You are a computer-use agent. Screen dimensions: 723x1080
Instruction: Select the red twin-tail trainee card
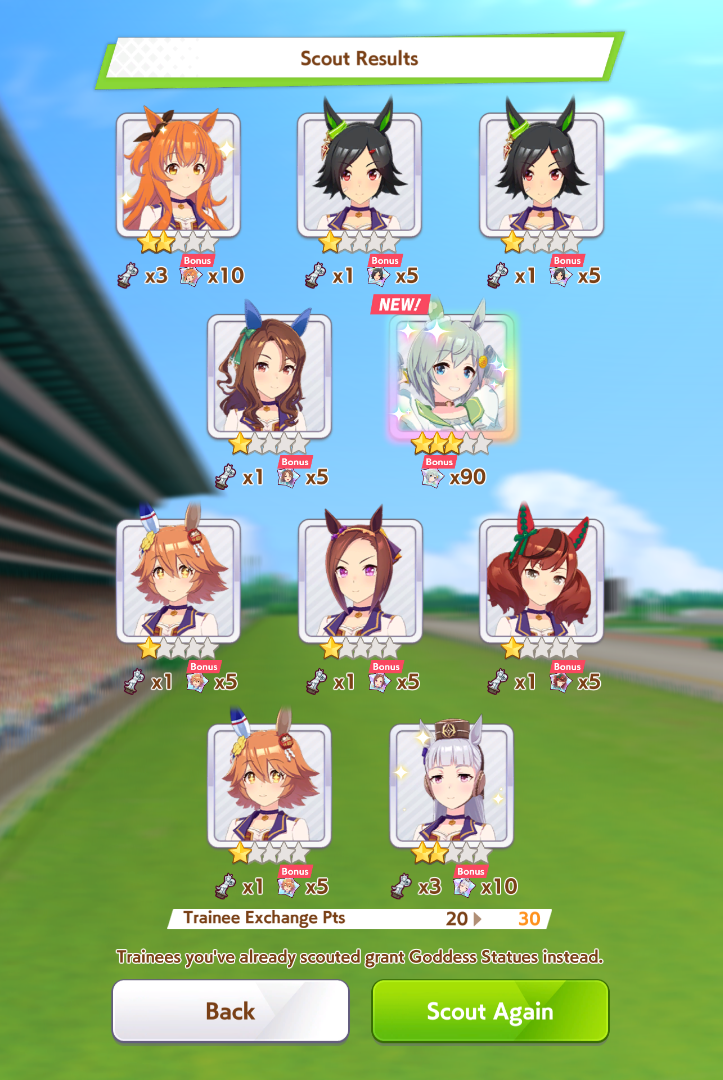541,581
